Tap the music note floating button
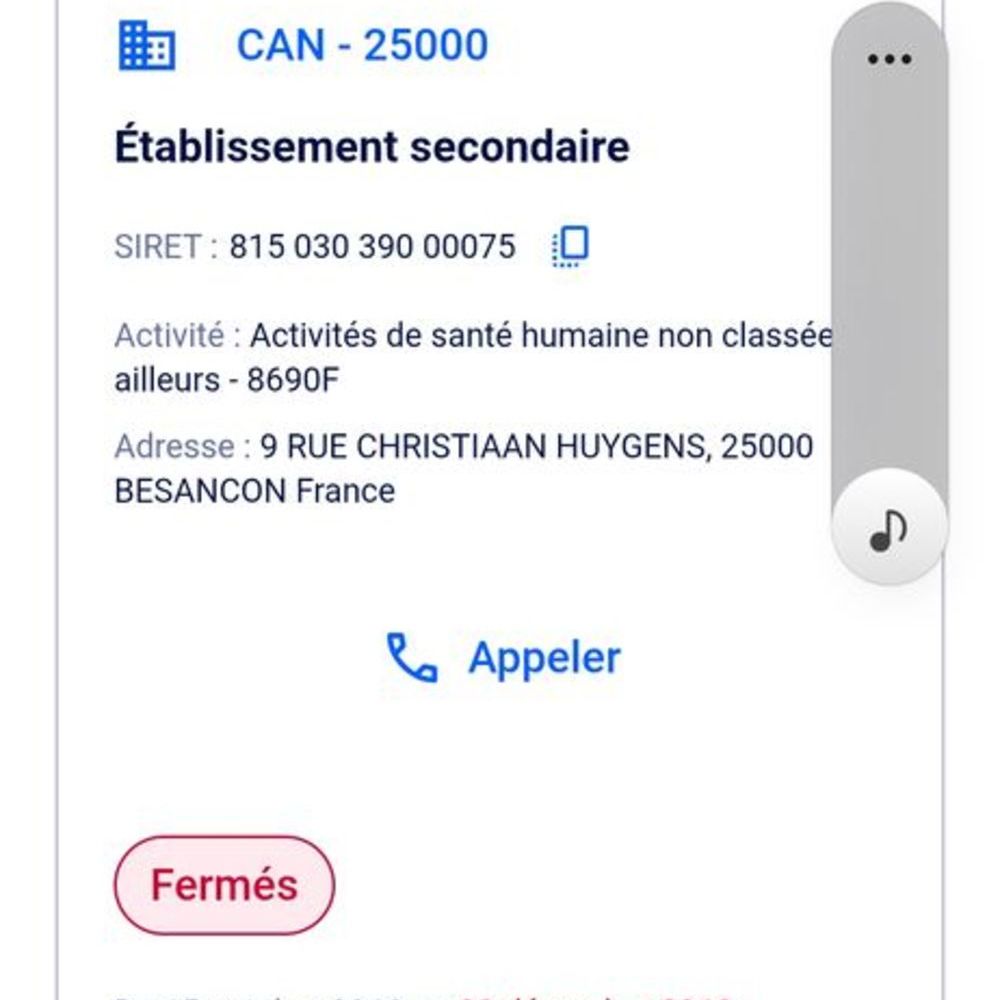 coord(888,528)
